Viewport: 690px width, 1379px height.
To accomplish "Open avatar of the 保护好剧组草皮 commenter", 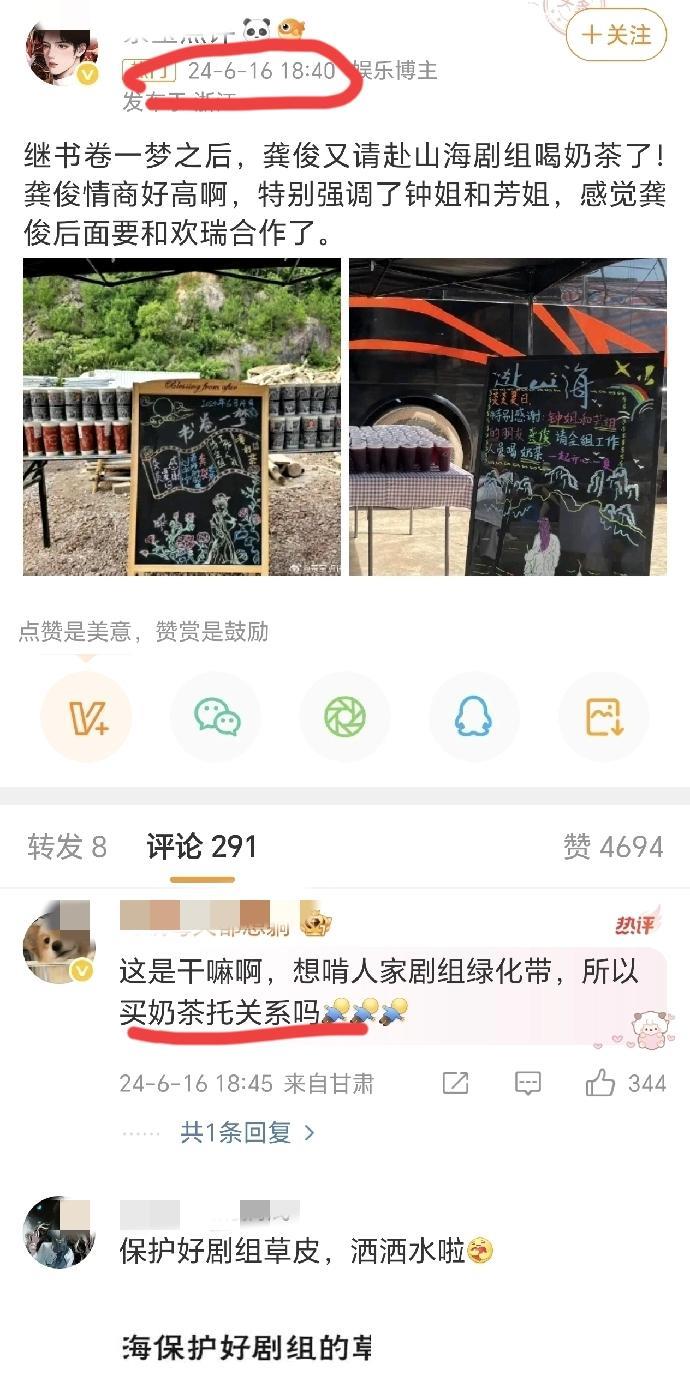I will click(58, 1233).
